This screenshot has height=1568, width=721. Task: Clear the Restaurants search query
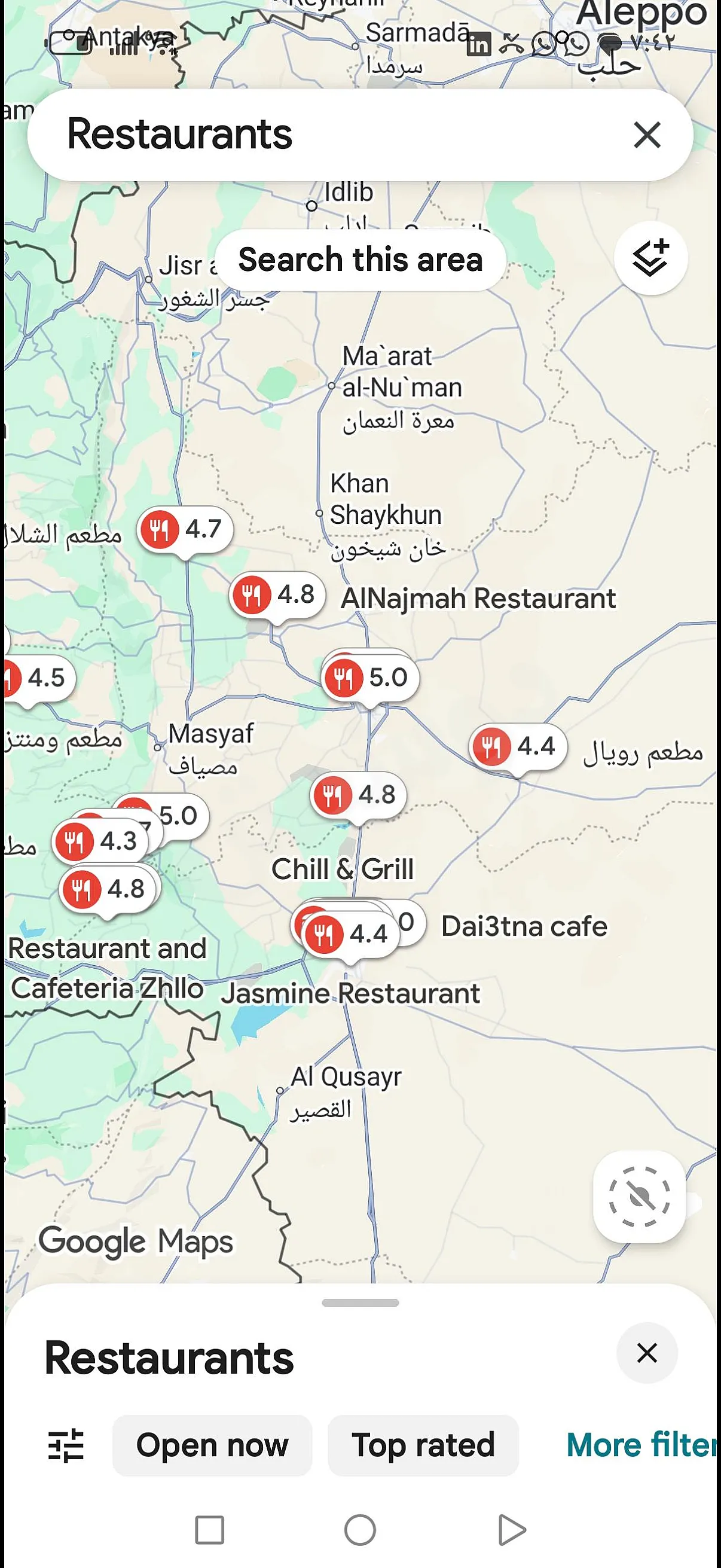tap(647, 135)
